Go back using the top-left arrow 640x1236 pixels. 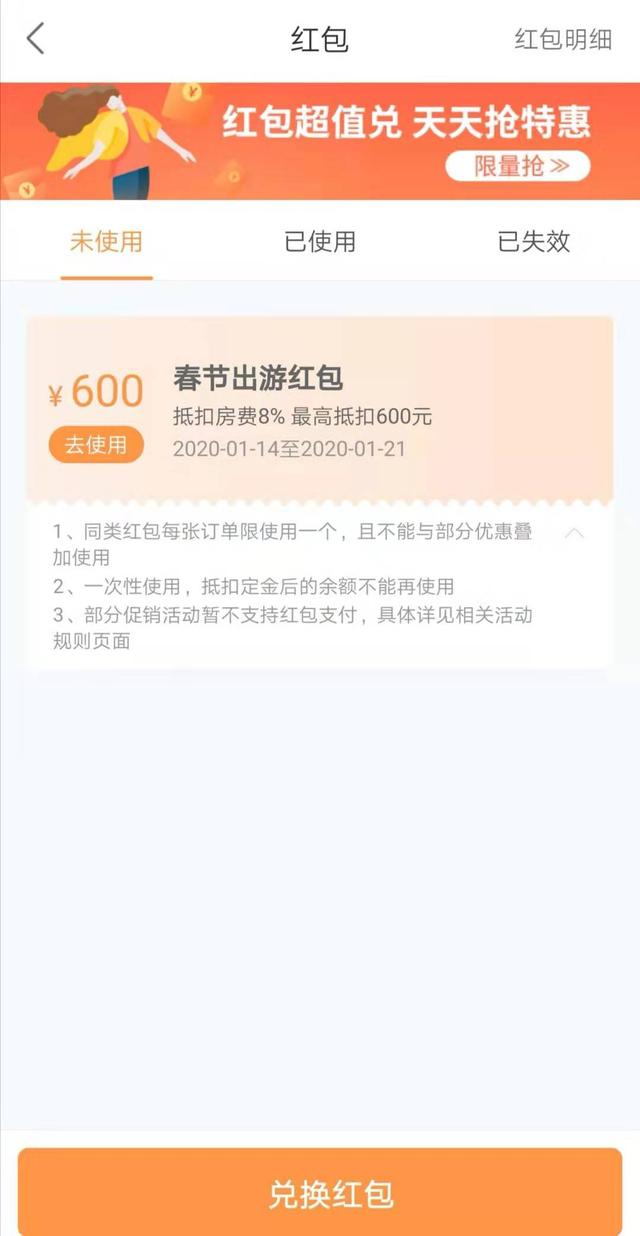click(x=36, y=39)
